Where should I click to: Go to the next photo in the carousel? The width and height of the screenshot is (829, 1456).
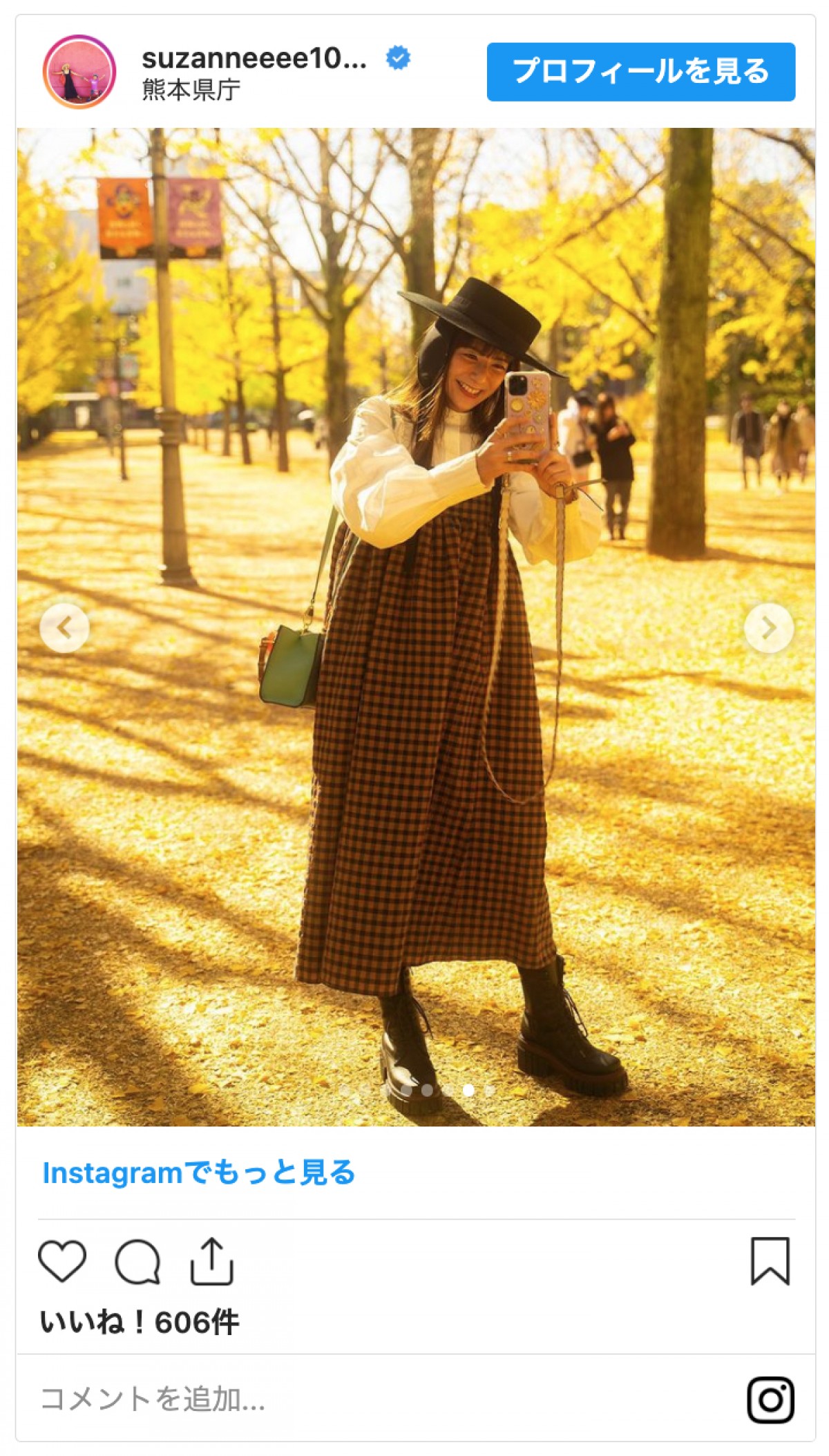(768, 628)
